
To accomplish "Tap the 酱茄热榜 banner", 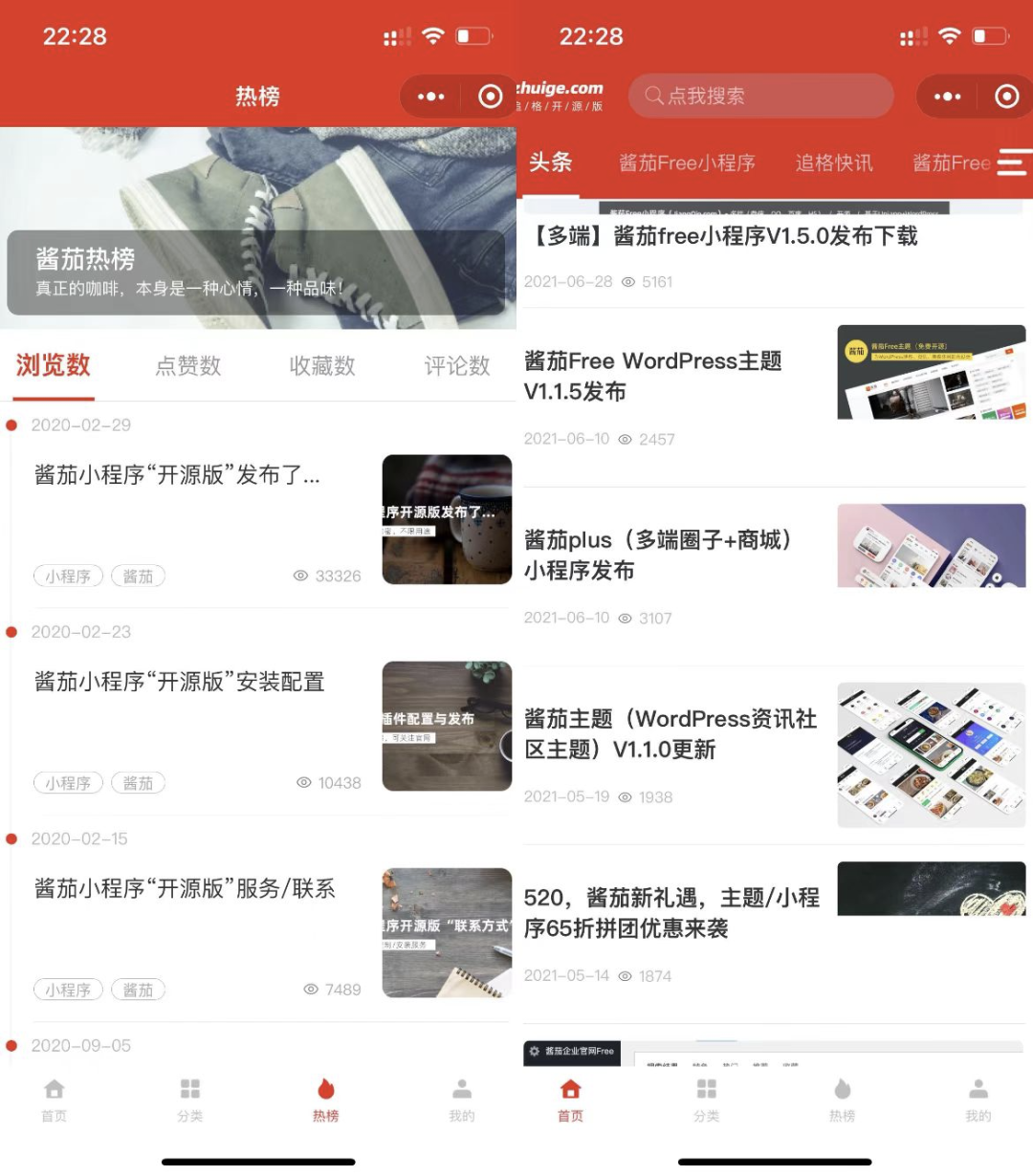I will [256, 272].
